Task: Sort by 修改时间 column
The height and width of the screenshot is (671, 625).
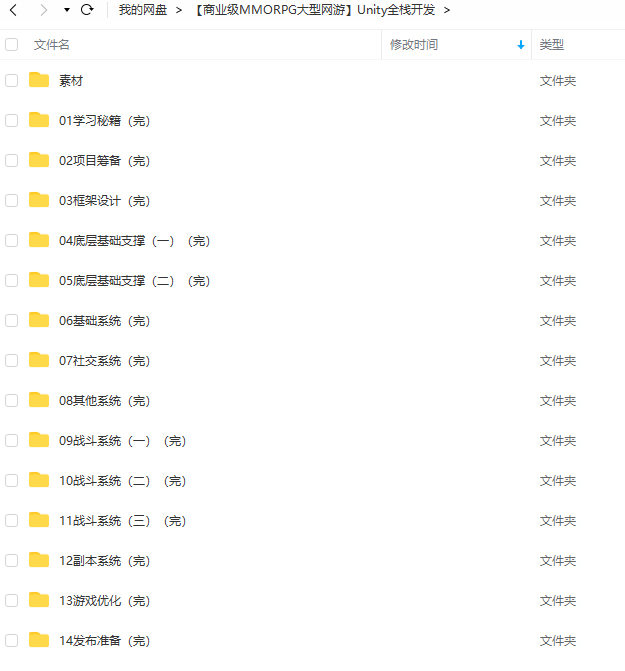Action: pos(414,45)
